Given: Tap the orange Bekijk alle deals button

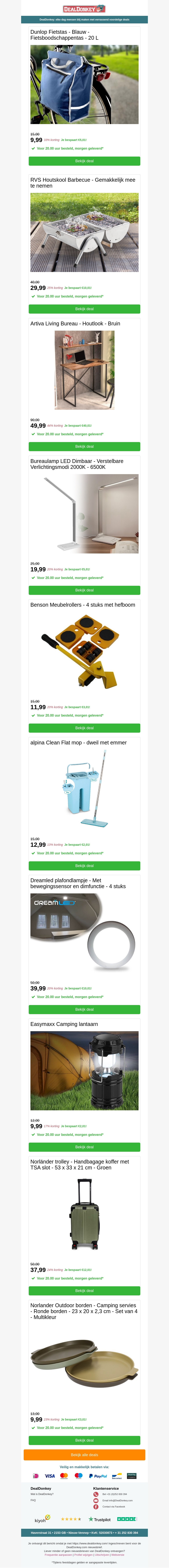Looking at the screenshot, I should tap(84, 1455).
